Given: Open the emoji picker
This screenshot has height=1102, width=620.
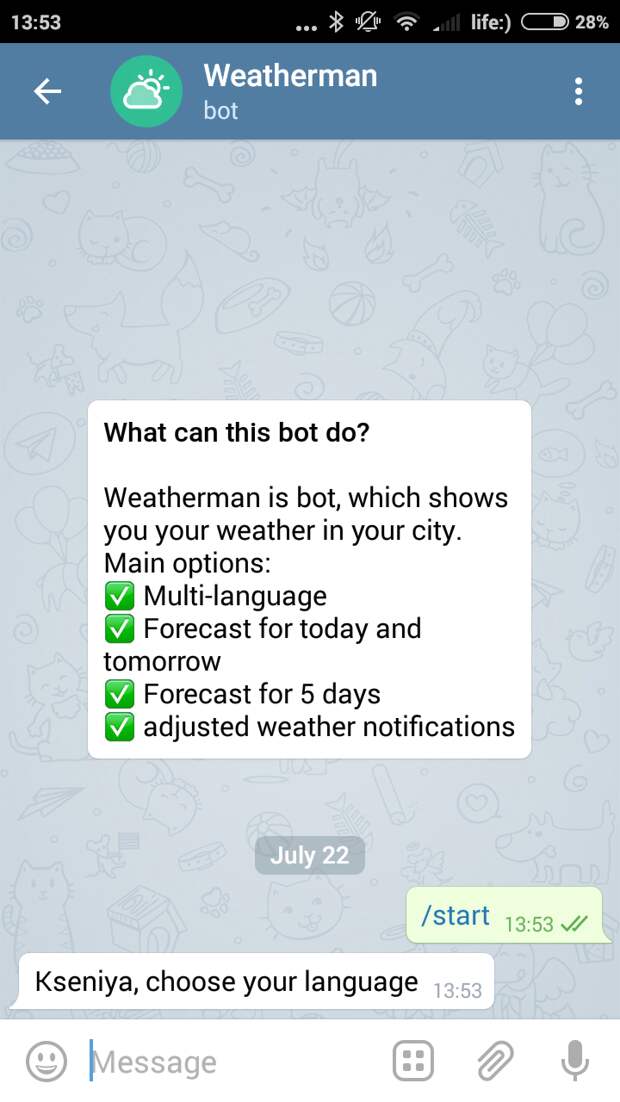Looking at the screenshot, I should click(46, 1061).
